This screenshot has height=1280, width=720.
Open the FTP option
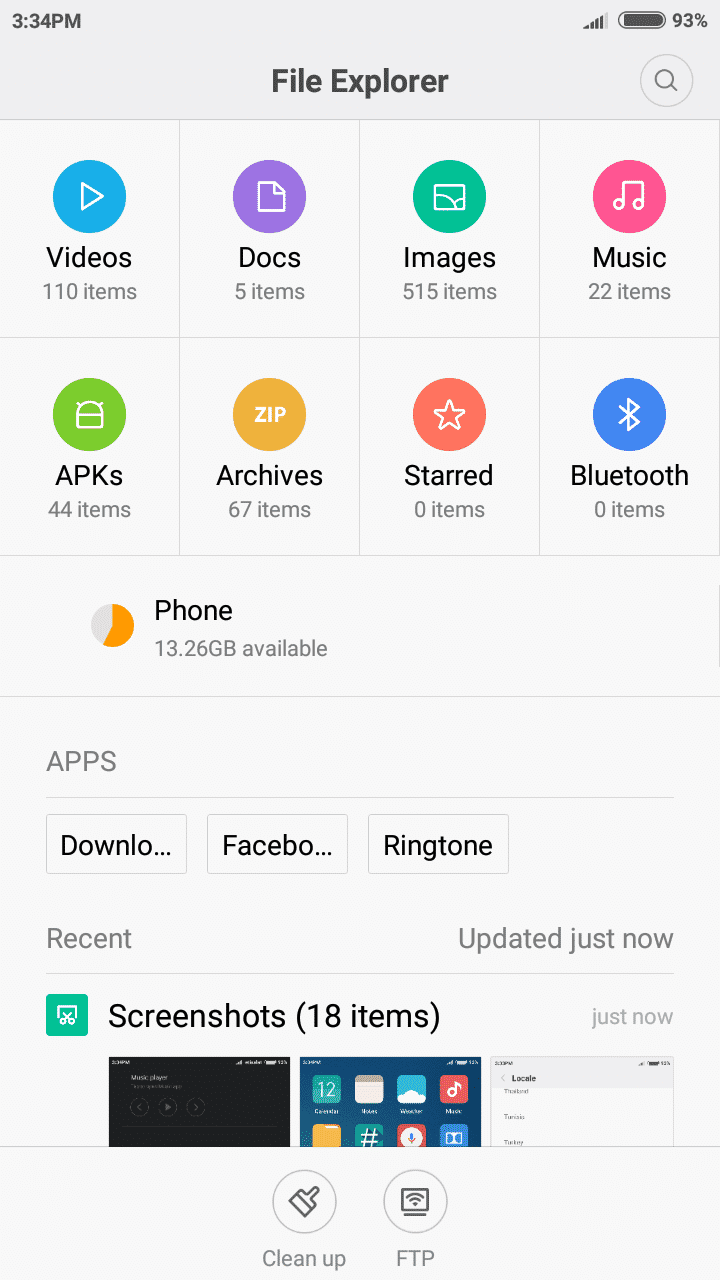pos(415,1219)
